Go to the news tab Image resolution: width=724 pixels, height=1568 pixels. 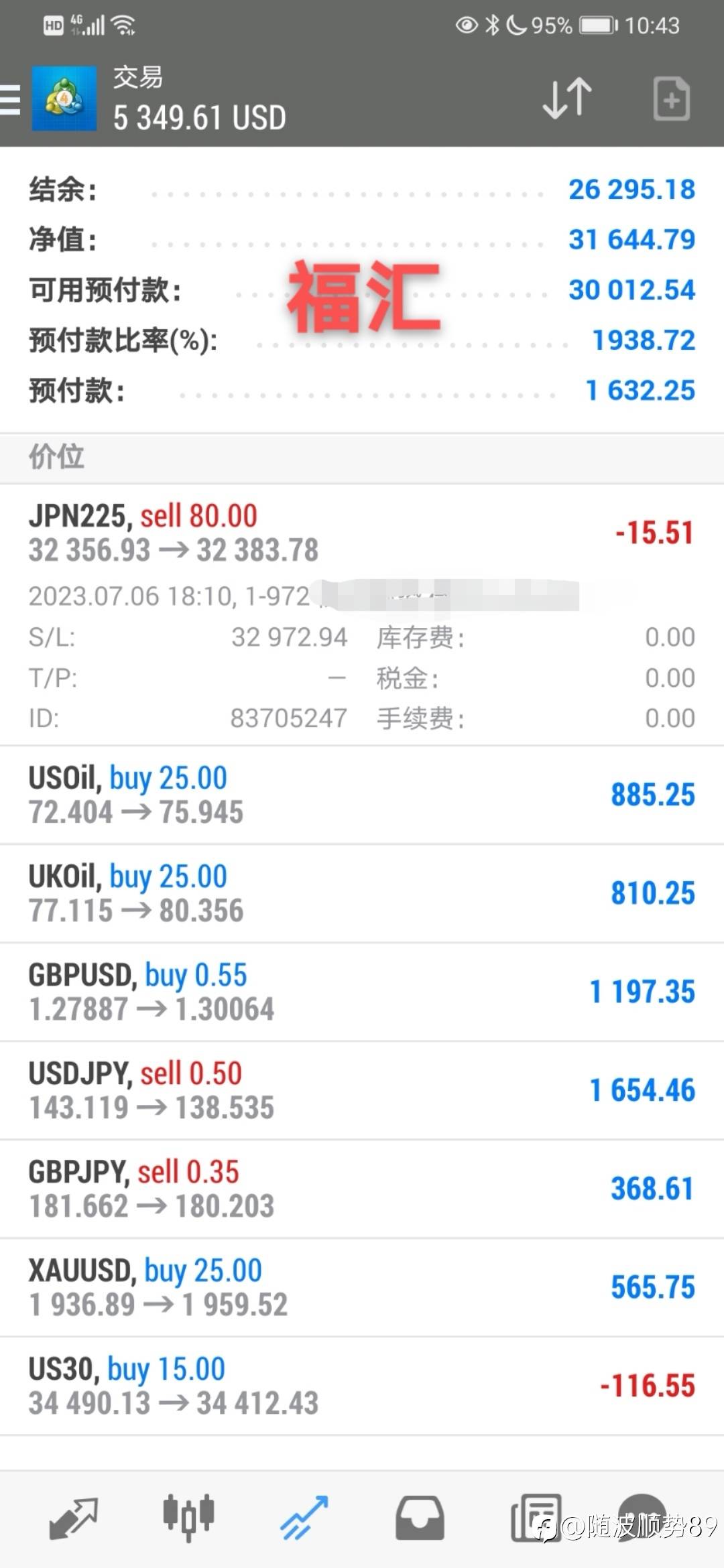click(x=536, y=1518)
